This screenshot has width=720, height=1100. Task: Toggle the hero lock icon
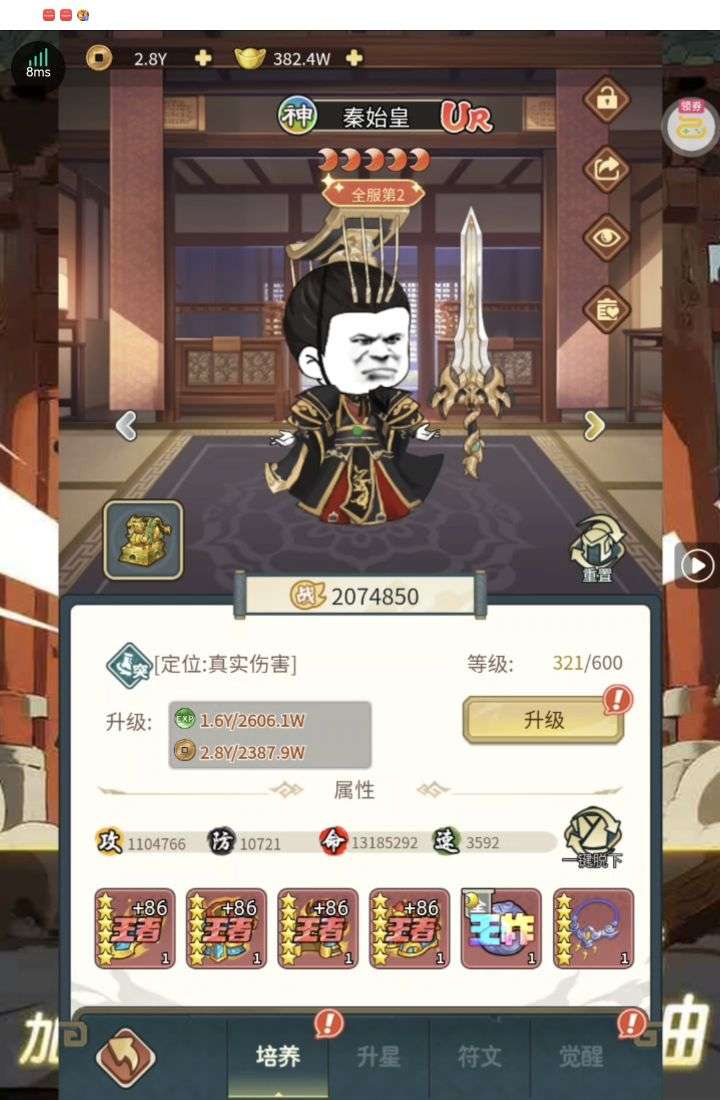point(606,99)
